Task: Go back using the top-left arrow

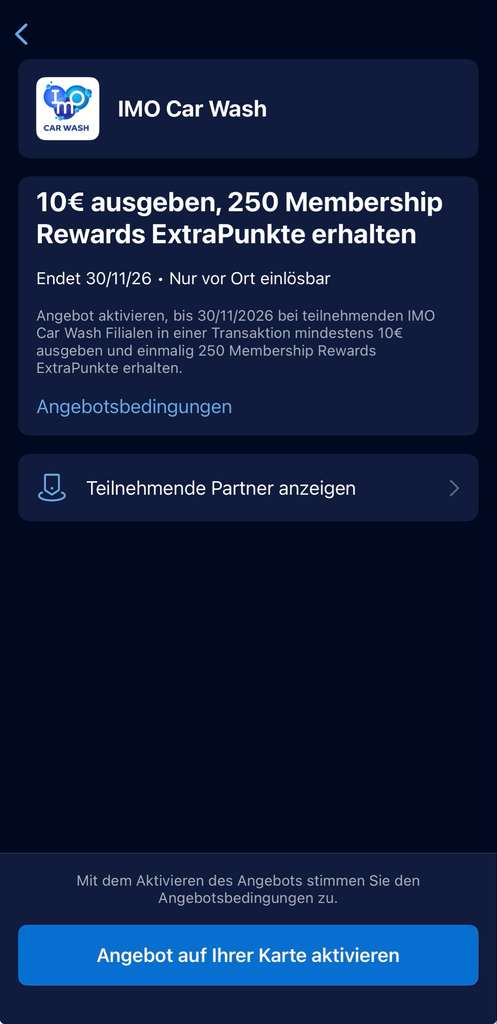Action: 22,34
